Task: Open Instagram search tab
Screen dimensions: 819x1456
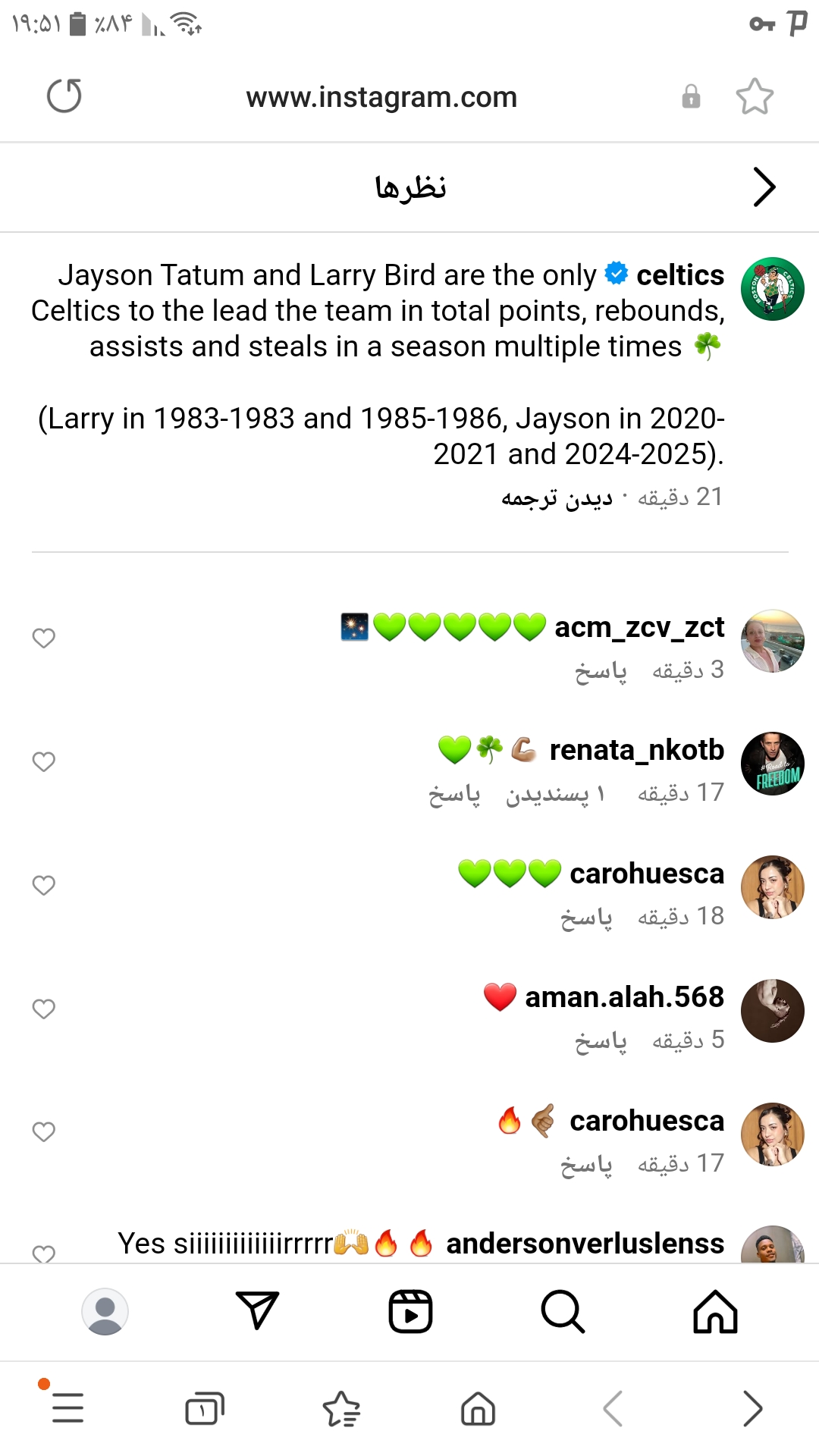Action: [x=562, y=1311]
